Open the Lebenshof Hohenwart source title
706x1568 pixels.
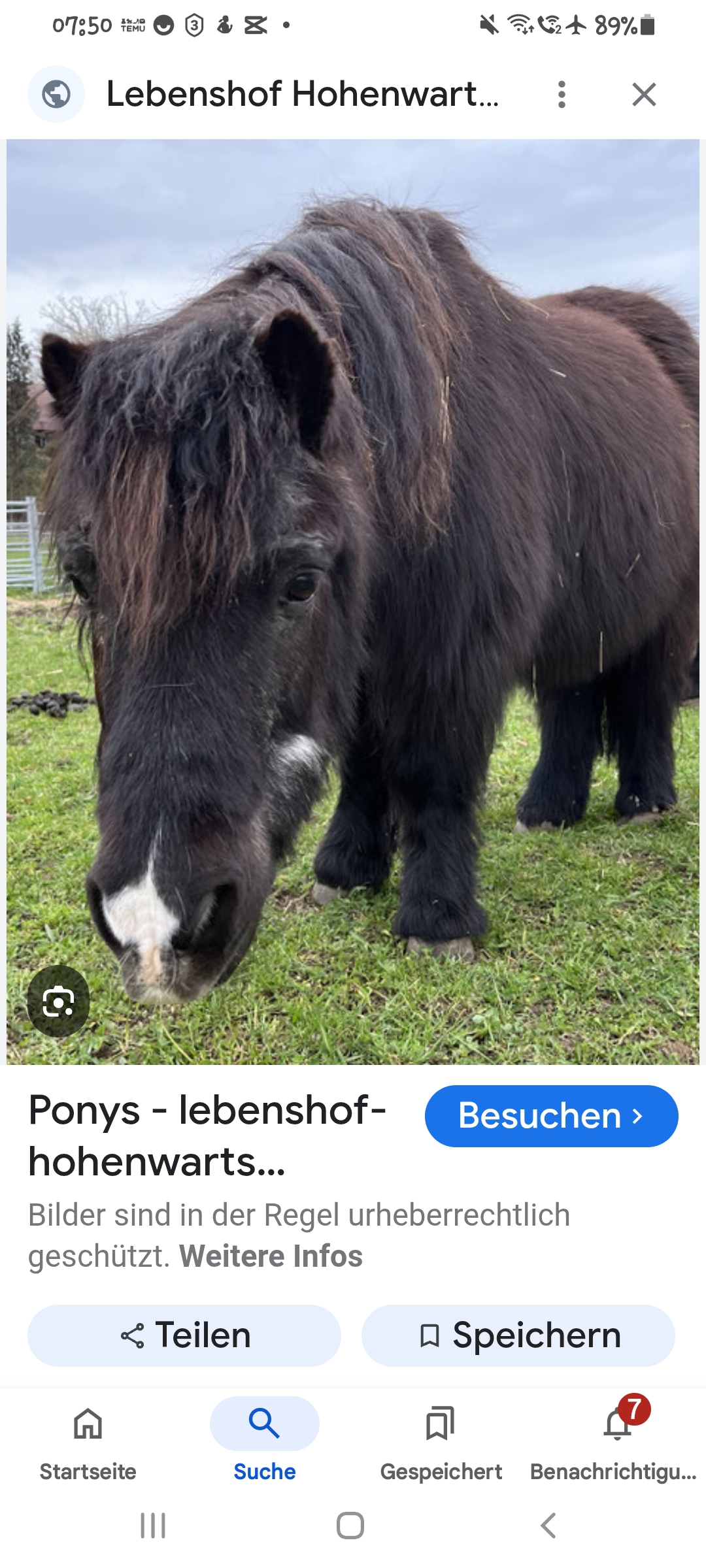(x=302, y=94)
